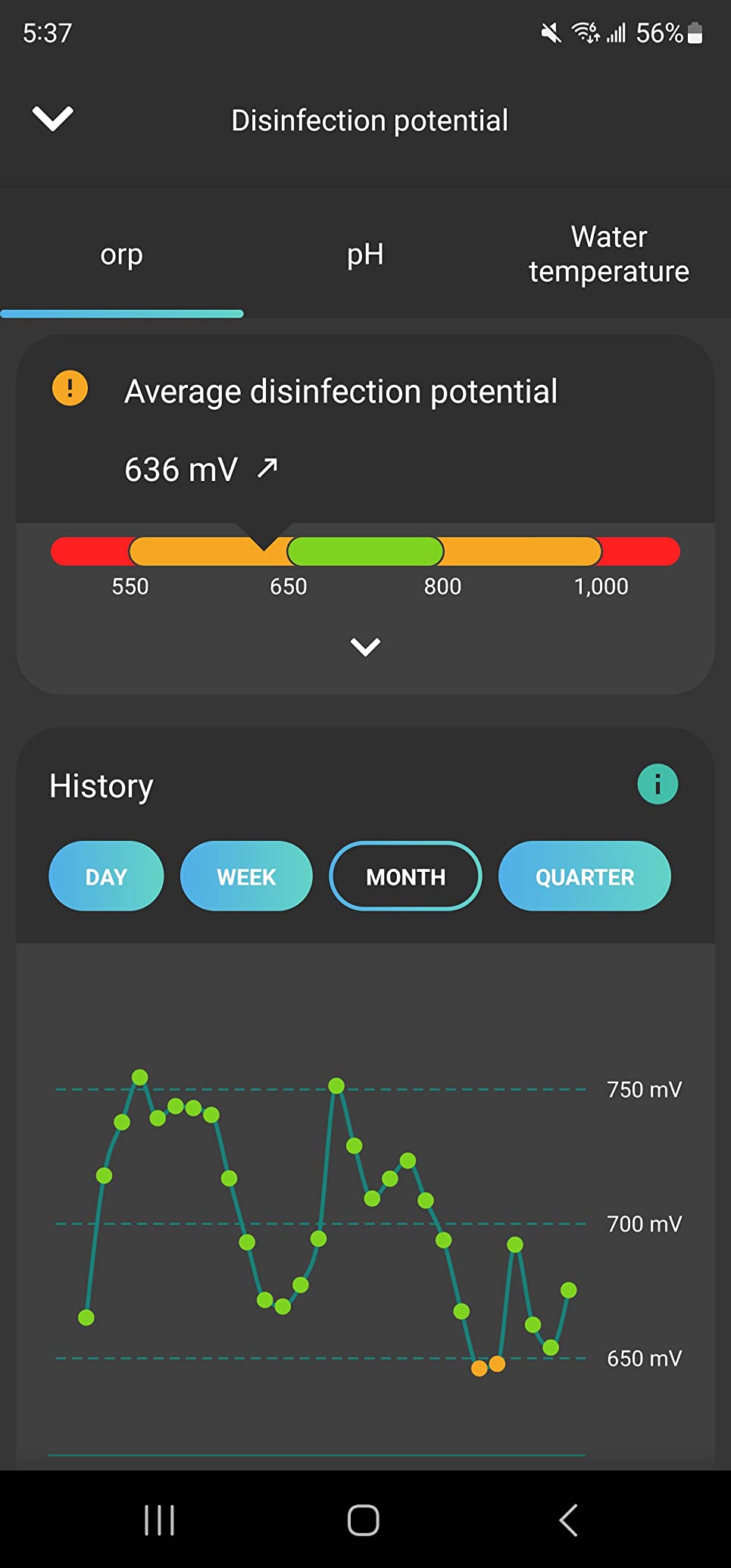Collapse the Disinfection potential screen with top chevron
731x1568 pixels.
click(52, 120)
